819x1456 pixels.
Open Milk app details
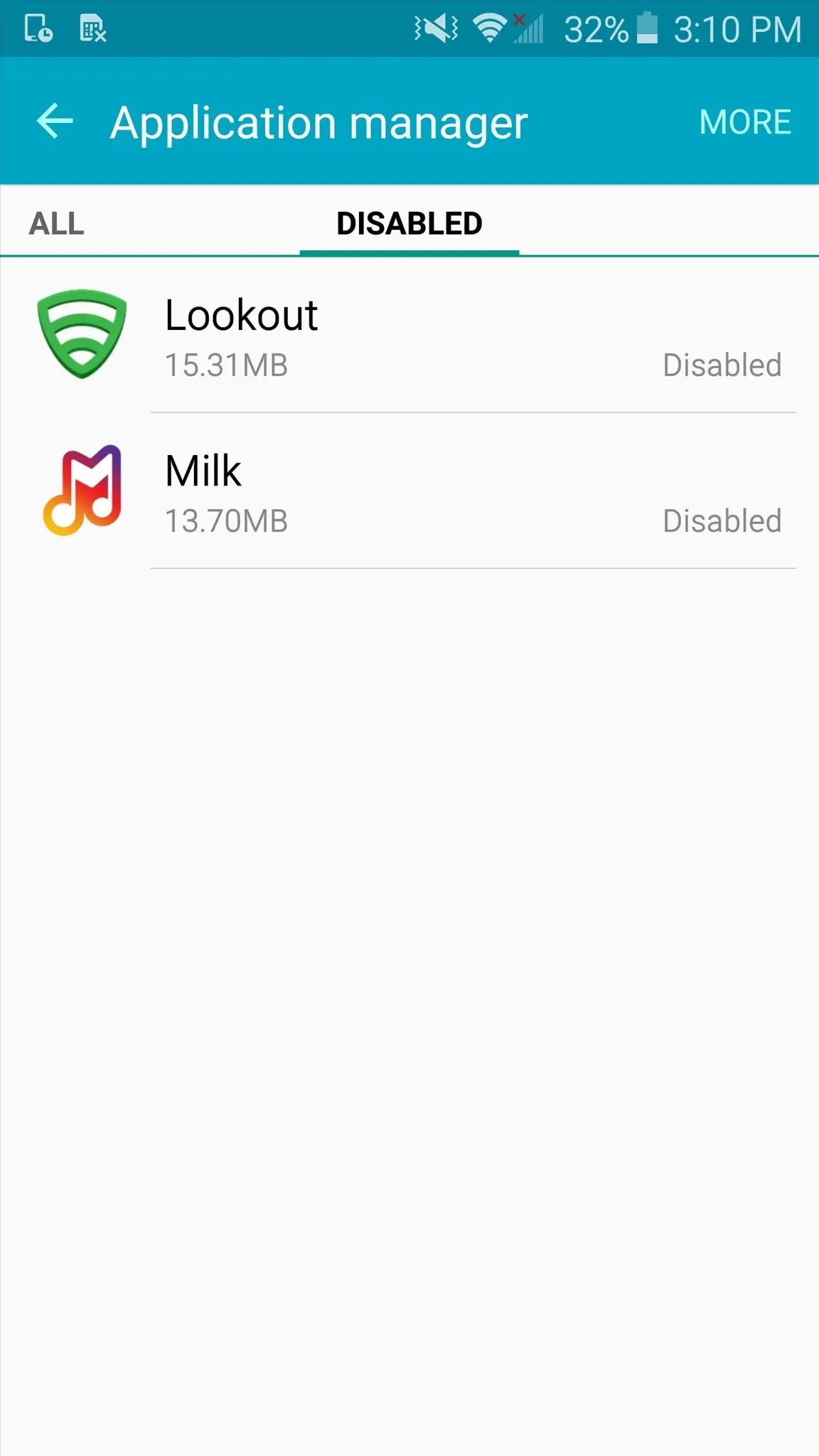click(x=409, y=491)
